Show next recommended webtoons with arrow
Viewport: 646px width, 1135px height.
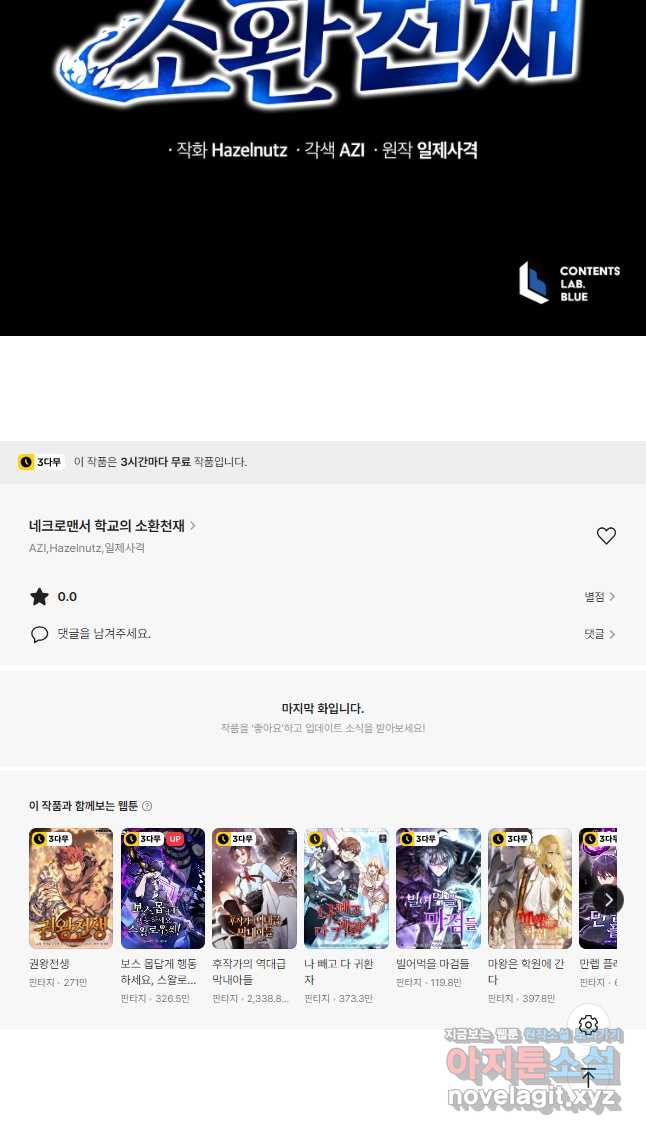608,899
